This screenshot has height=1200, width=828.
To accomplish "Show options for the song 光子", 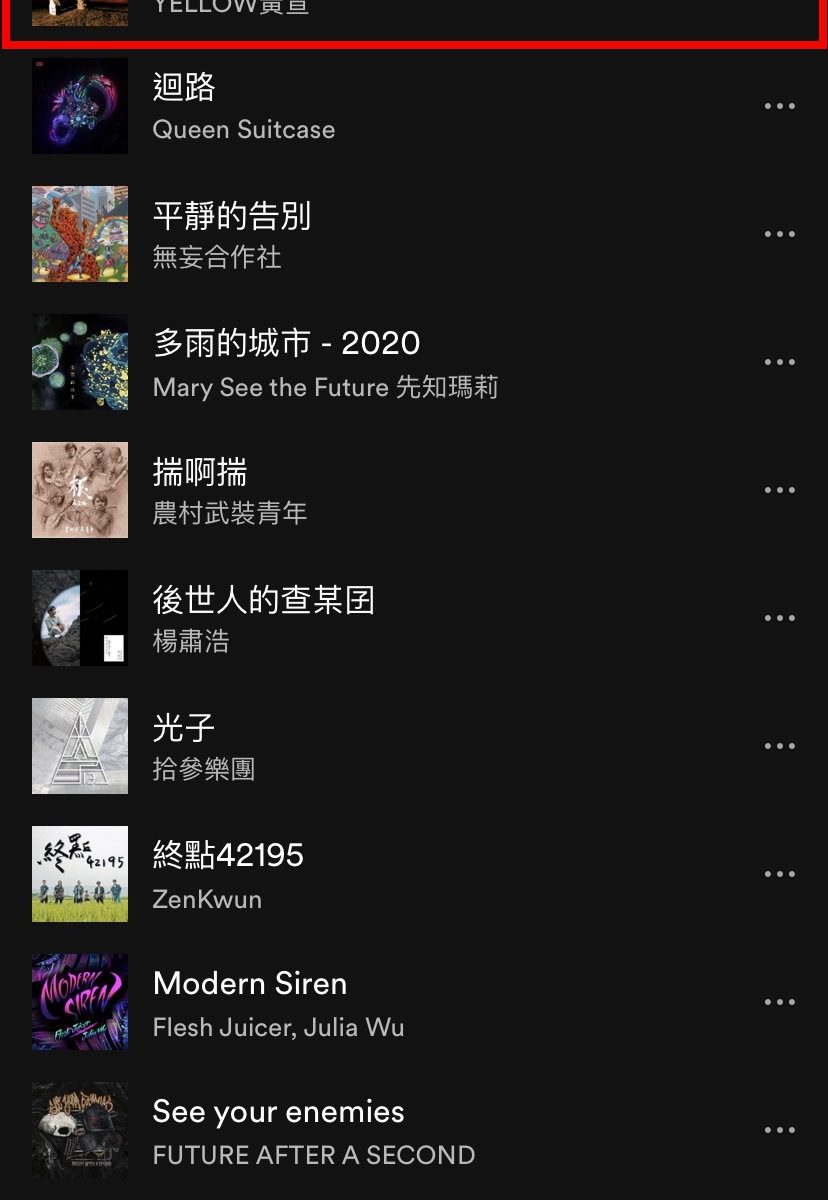I will [779, 746].
